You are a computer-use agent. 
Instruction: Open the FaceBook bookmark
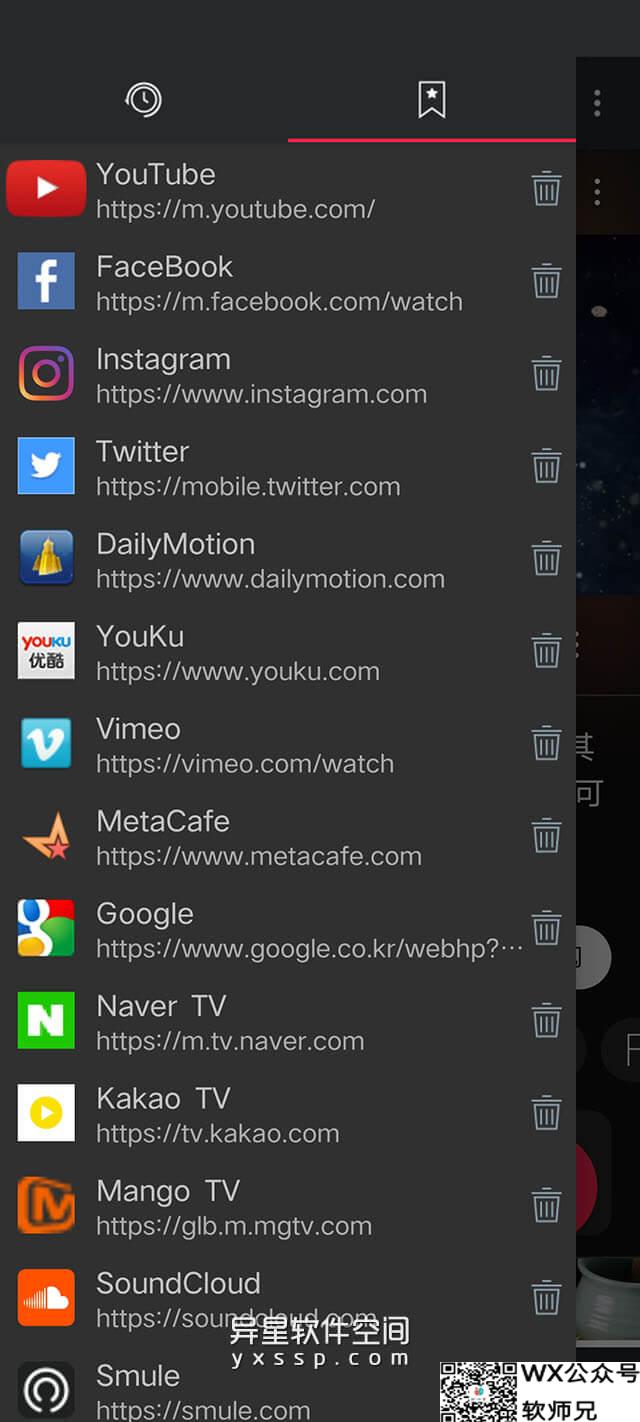[x=260, y=283]
